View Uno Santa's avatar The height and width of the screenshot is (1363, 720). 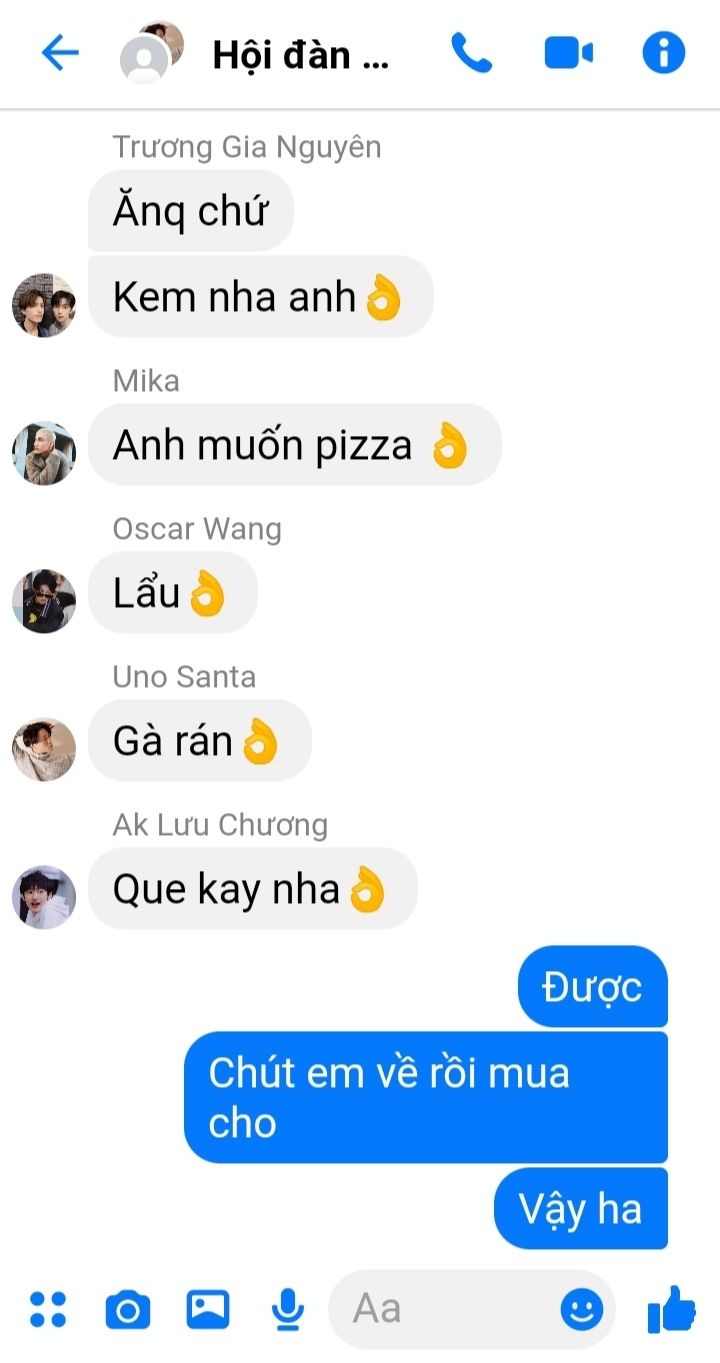[x=44, y=749]
